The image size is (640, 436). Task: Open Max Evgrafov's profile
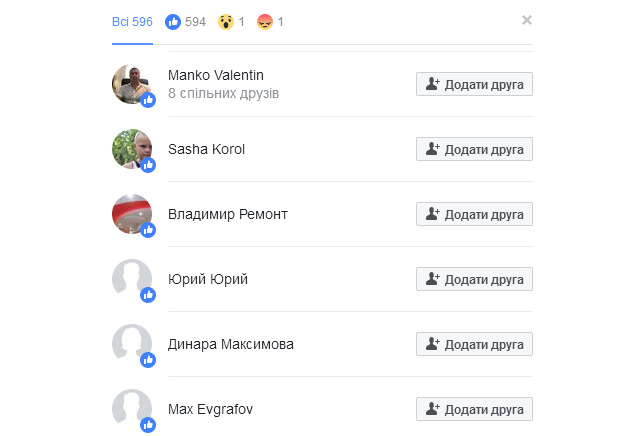coord(209,409)
